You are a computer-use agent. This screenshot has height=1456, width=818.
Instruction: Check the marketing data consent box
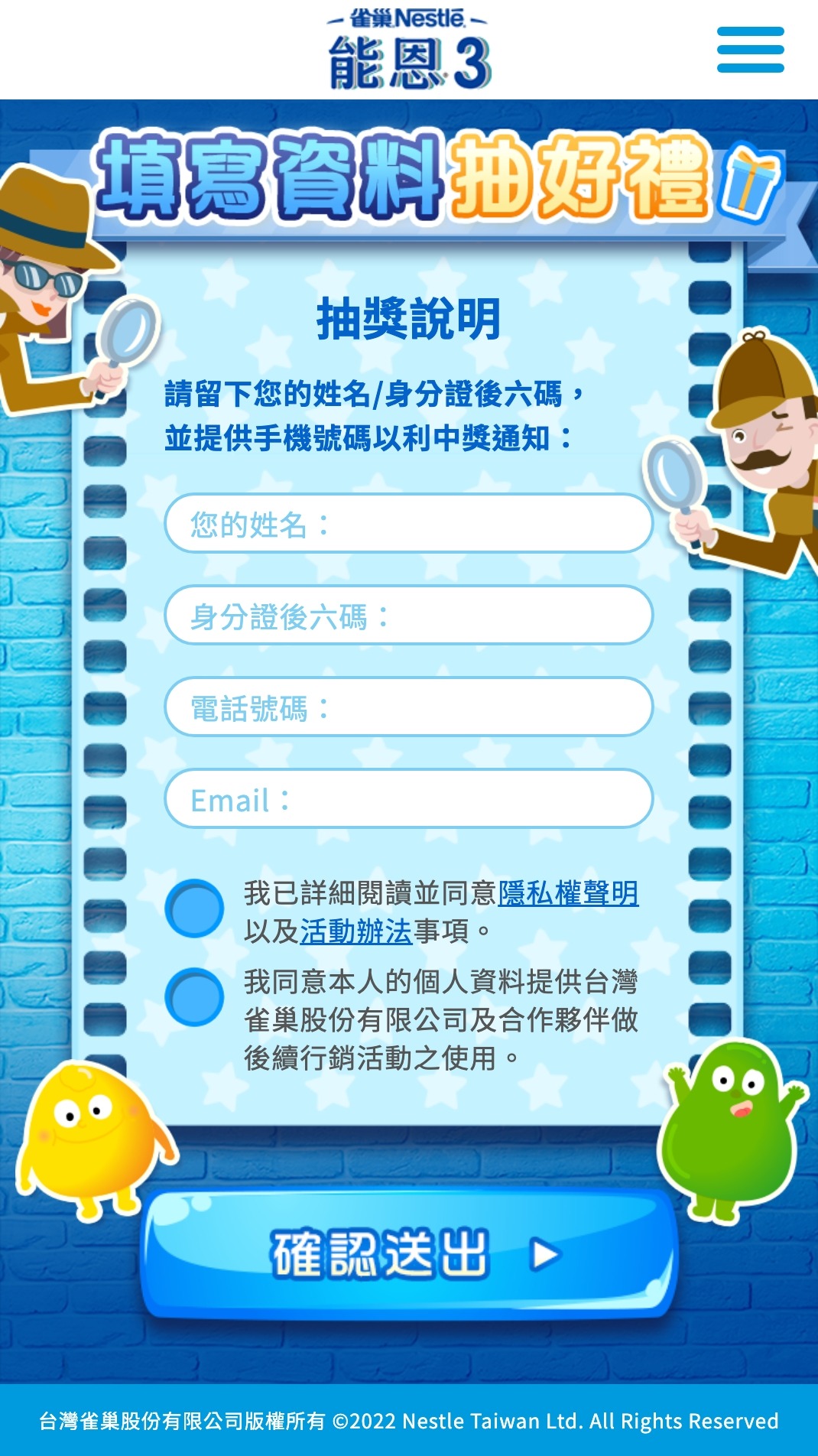[x=194, y=997]
